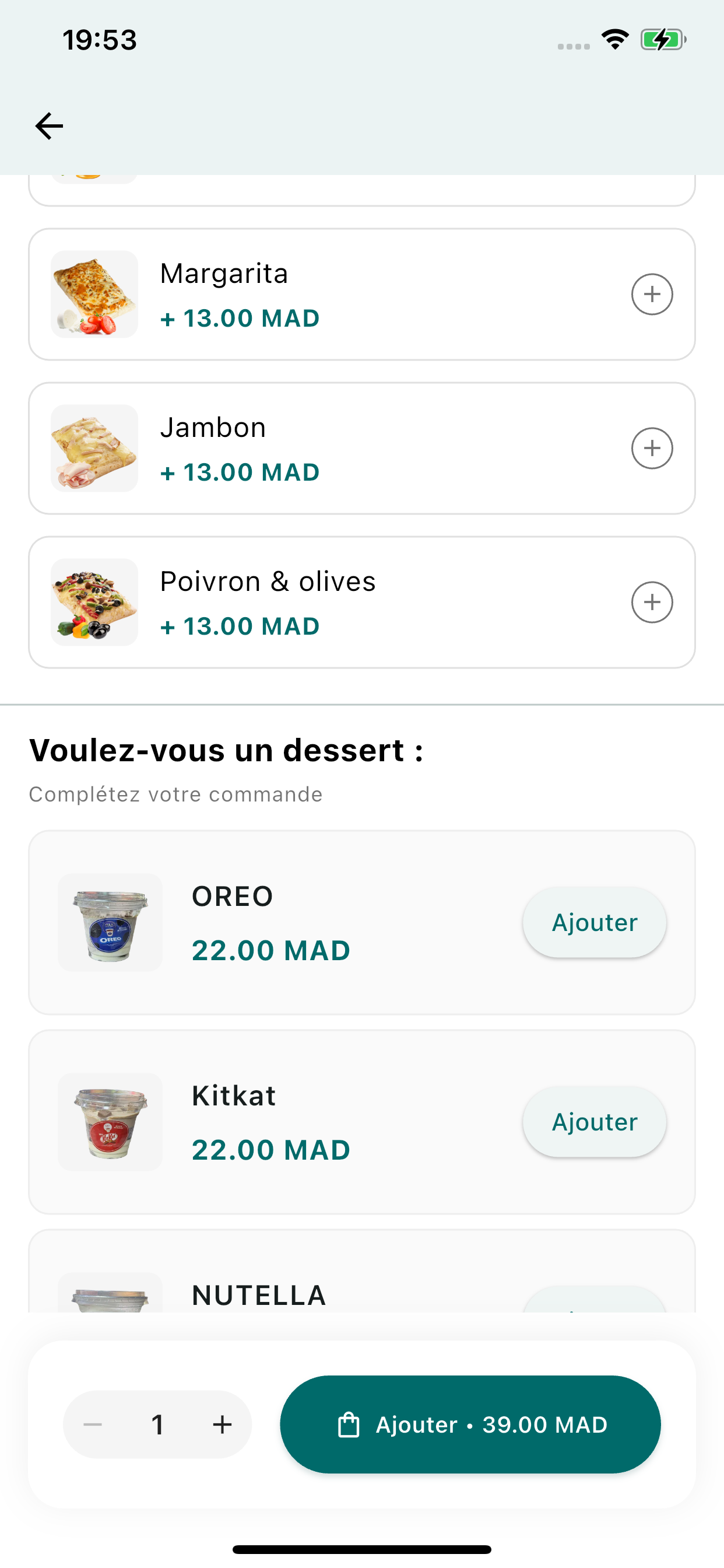Image resolution: width=724 pixels, height=1568 pixels.
Task: Click the back arrow at top left
Action: pyautogui.click(x=48, y=125)
